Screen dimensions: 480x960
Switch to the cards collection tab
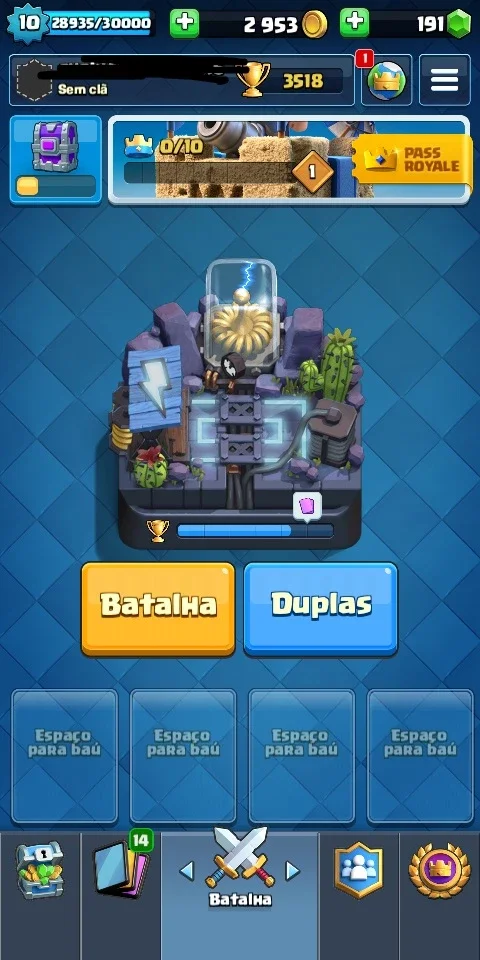(x=121, y=870)
